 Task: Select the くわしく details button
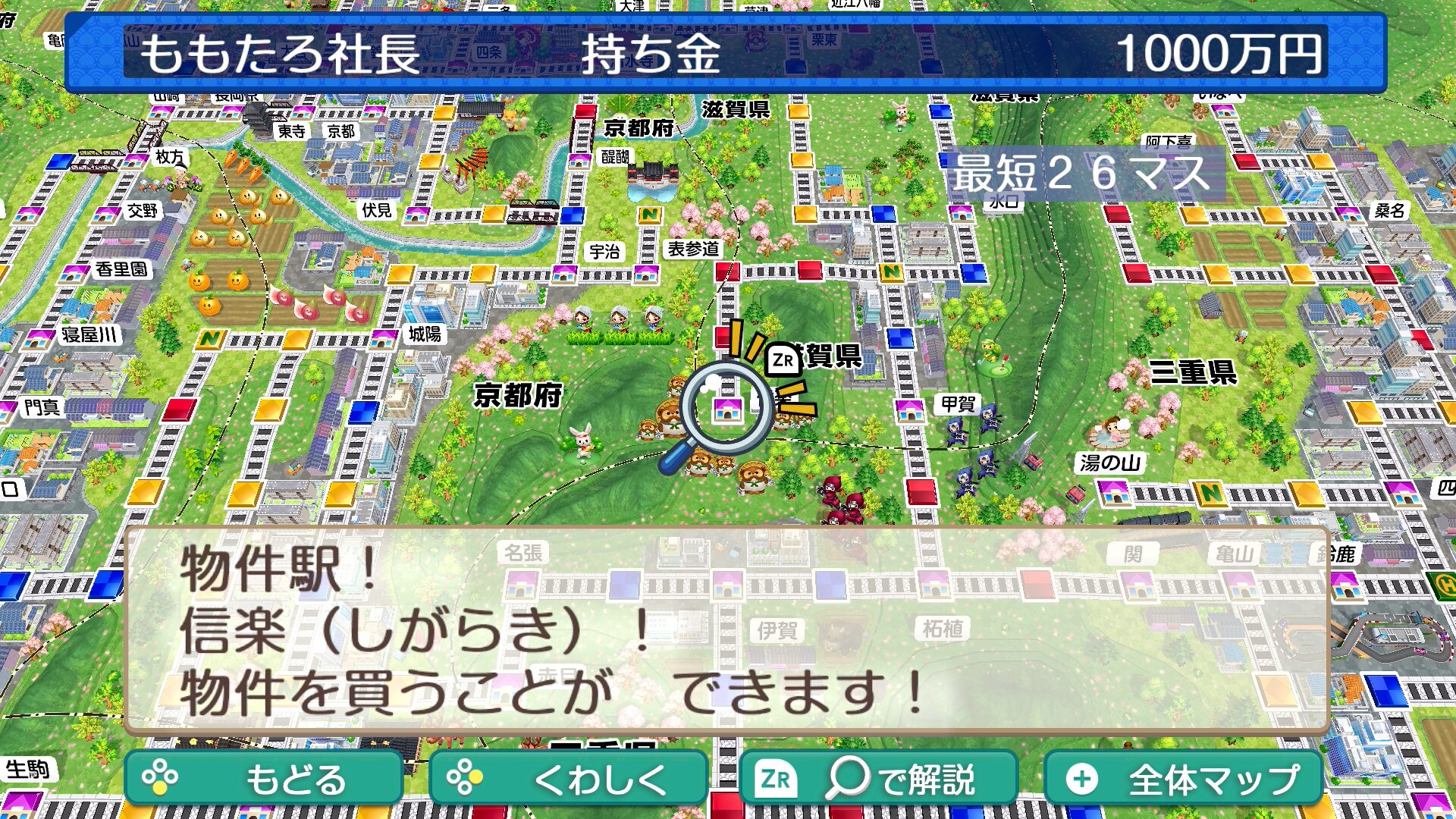coord(568,779)
